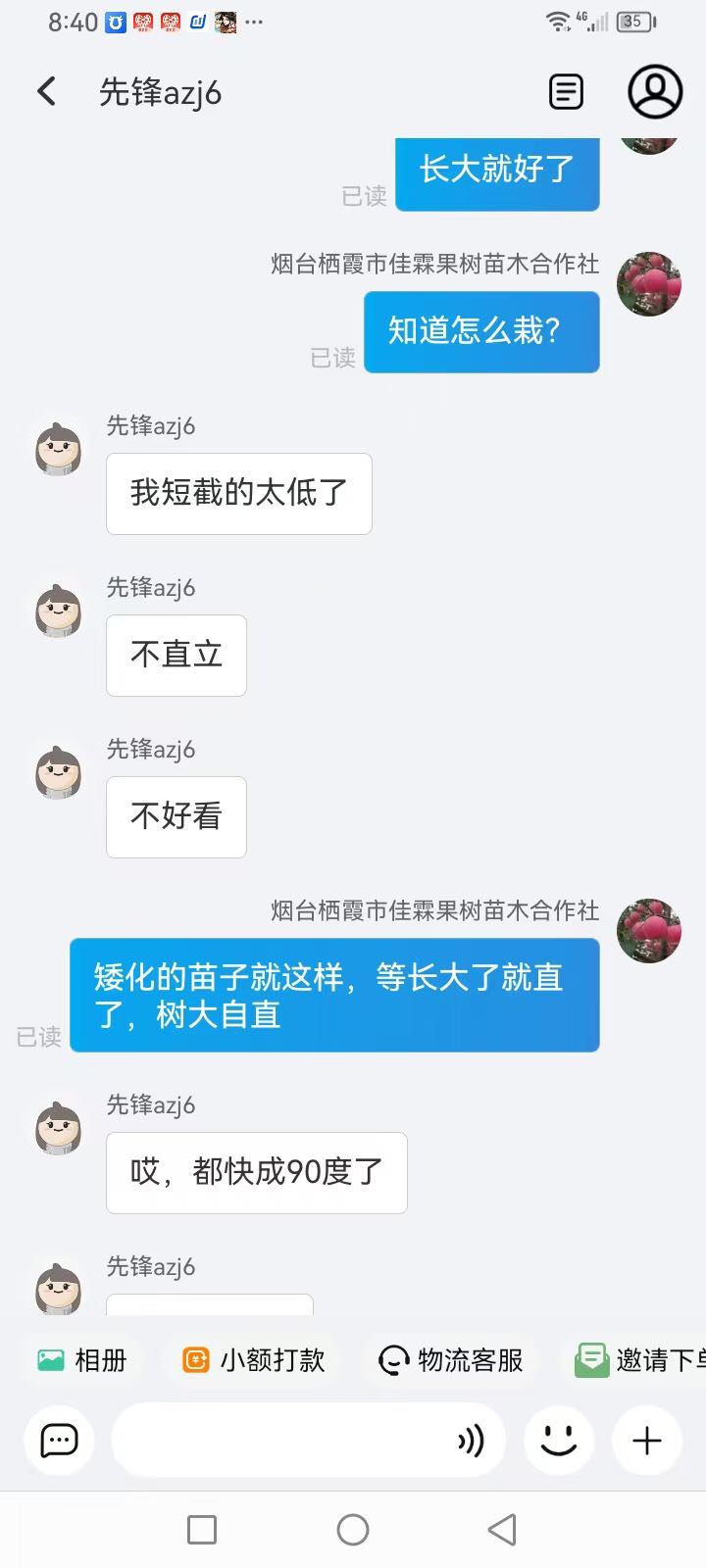Focus the message text input field

pos(282,1441)
